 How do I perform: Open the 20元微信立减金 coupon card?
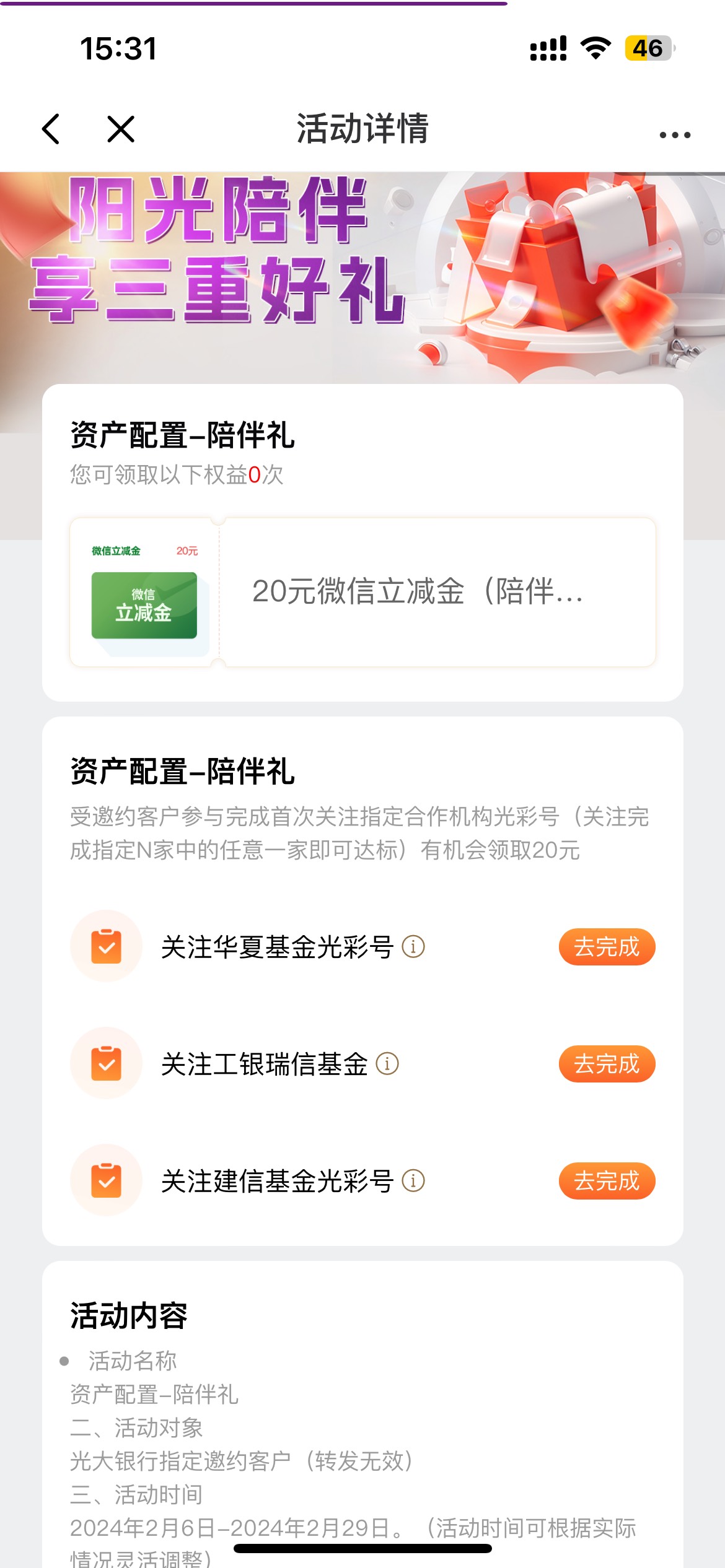click(362, 592)
